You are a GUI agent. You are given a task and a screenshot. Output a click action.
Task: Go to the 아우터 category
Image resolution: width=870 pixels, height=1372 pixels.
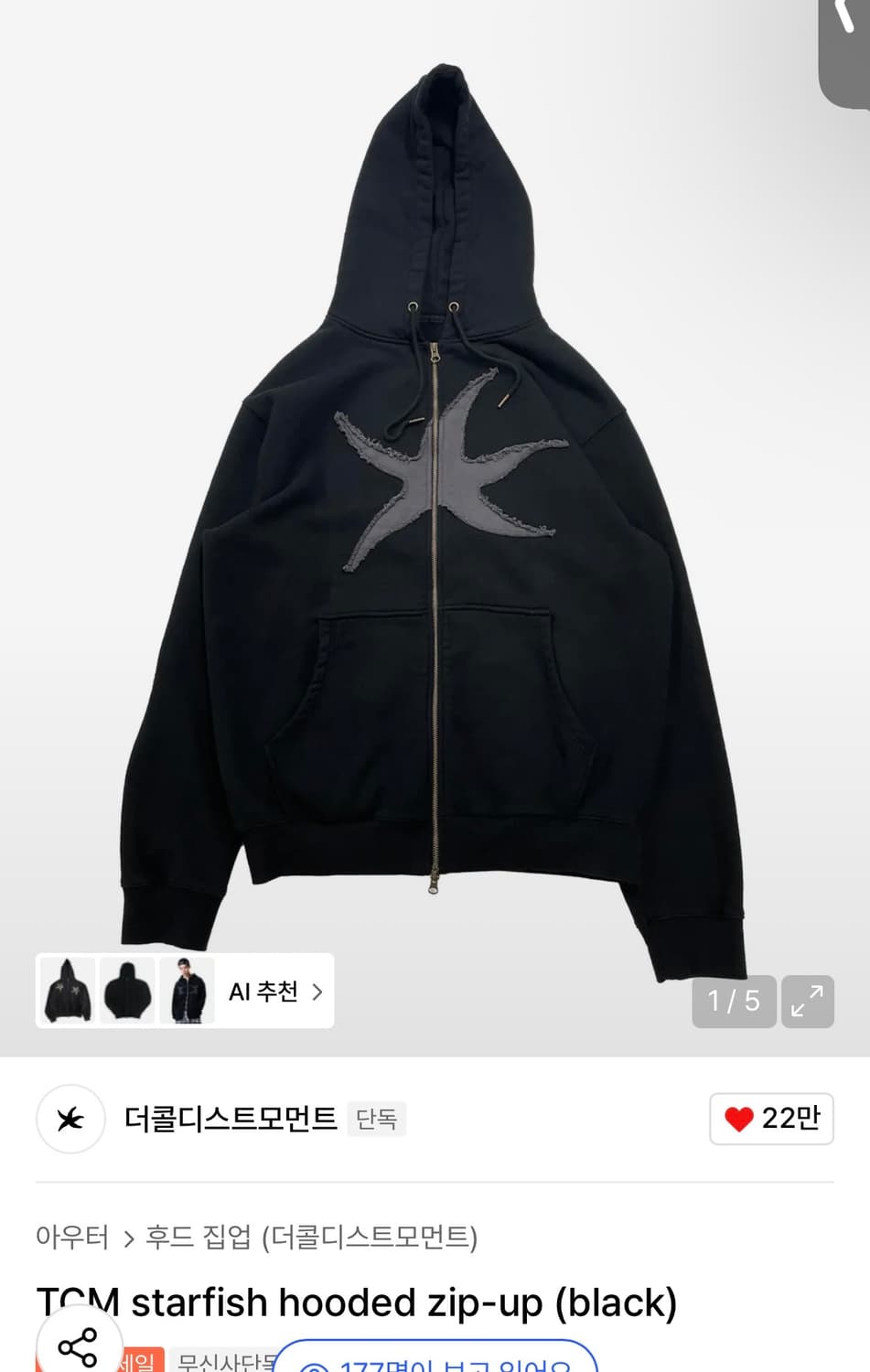pos(72,1237)
